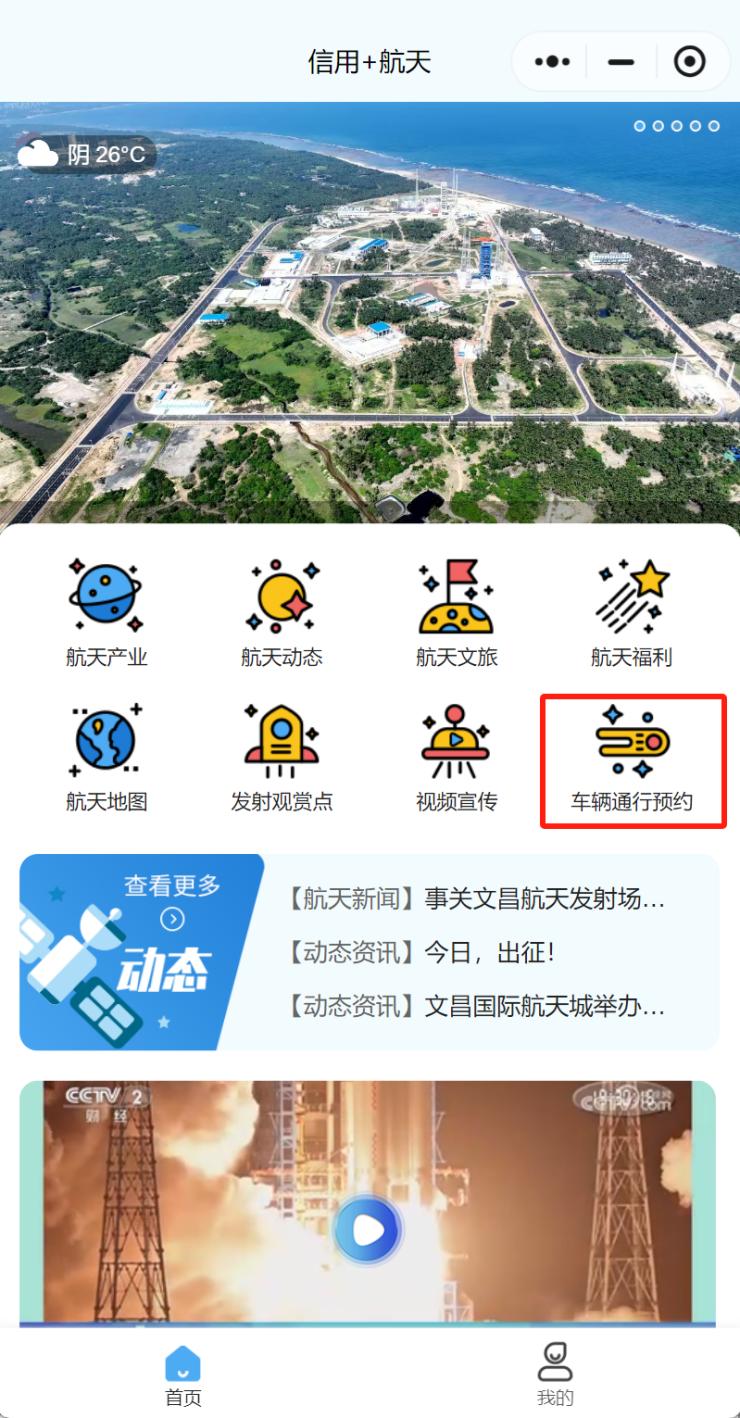Open 航天文旅 section
Screen dimensions: 740x1418
456,612
